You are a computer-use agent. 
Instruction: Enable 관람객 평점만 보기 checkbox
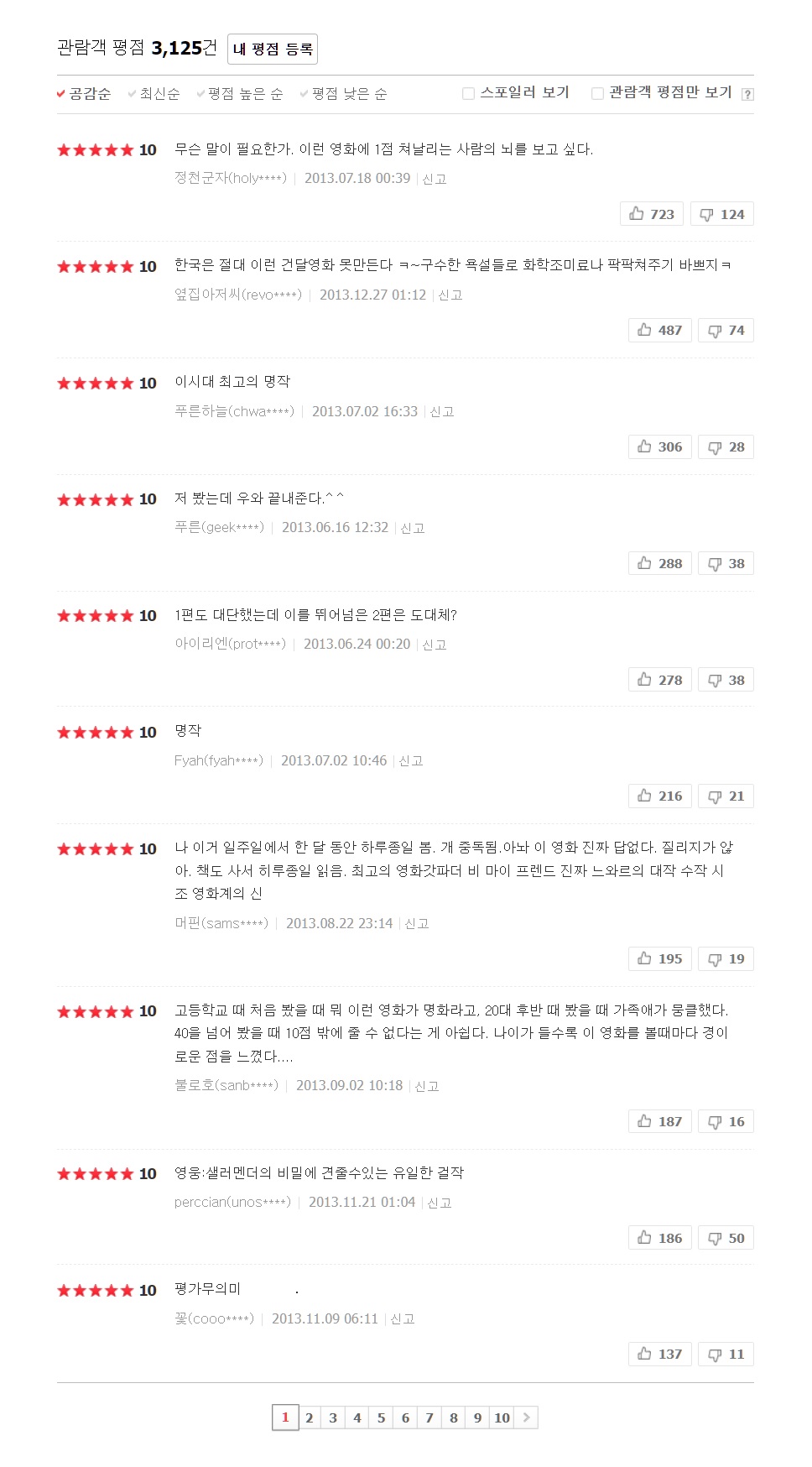tap(597, 93)
